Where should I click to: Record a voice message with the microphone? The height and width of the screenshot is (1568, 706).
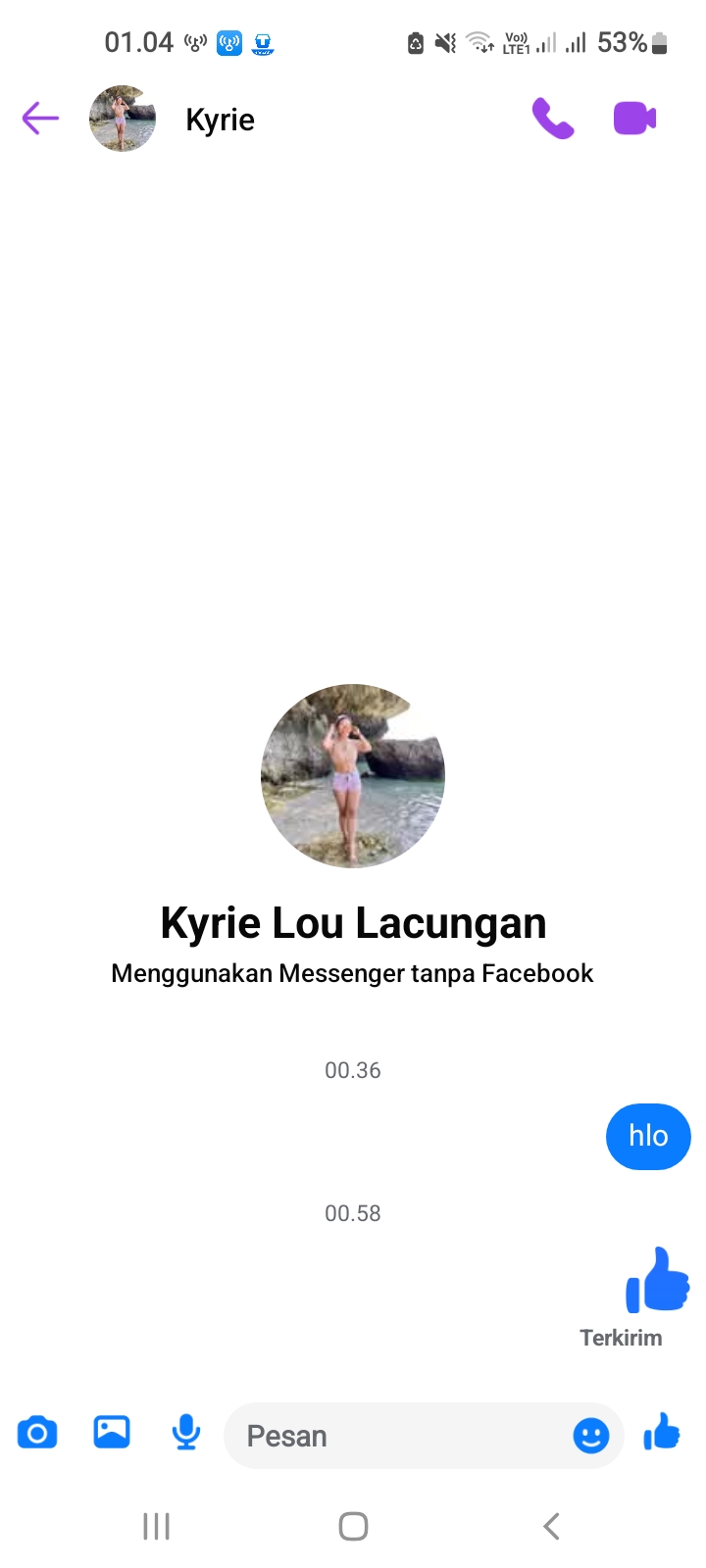[185, 1433]
